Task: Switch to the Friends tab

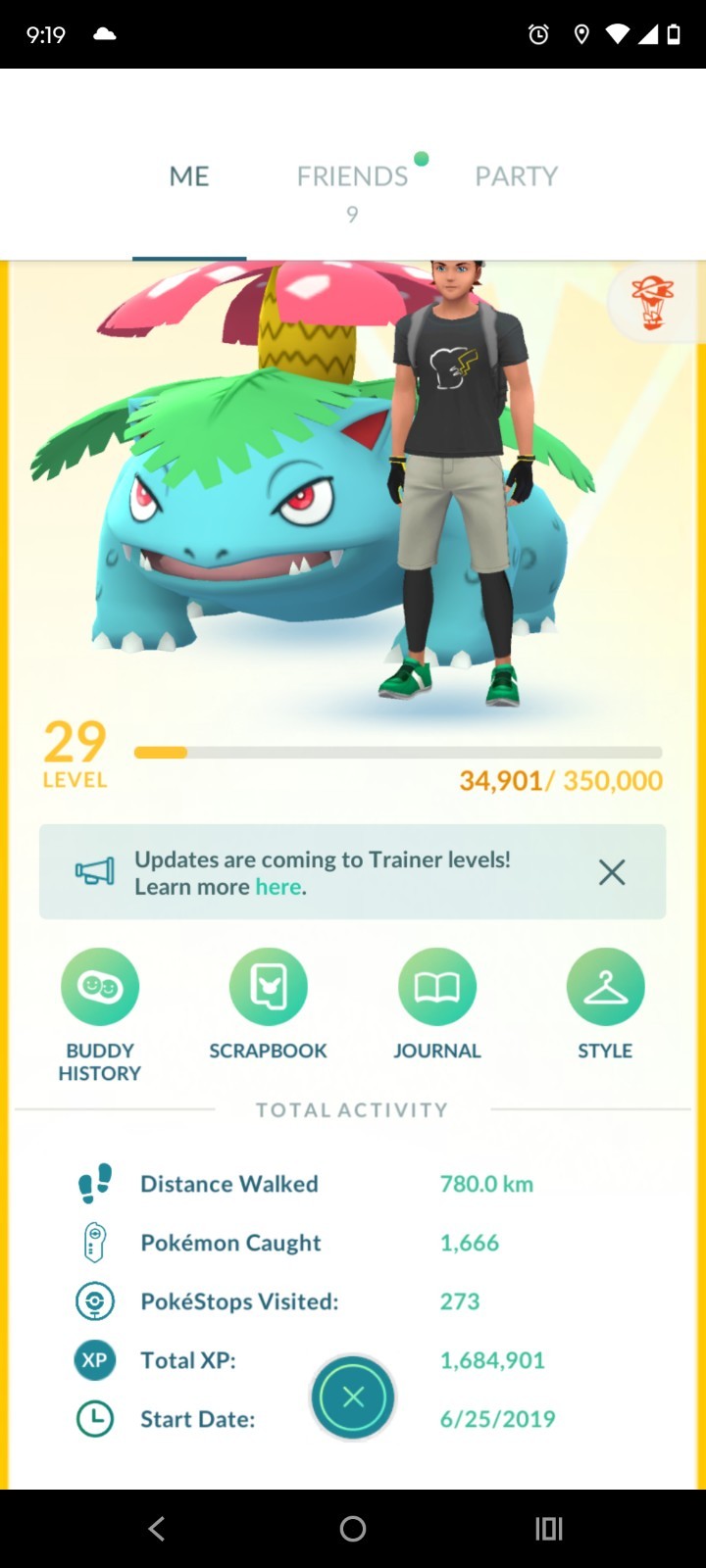Action: (352, 176)
